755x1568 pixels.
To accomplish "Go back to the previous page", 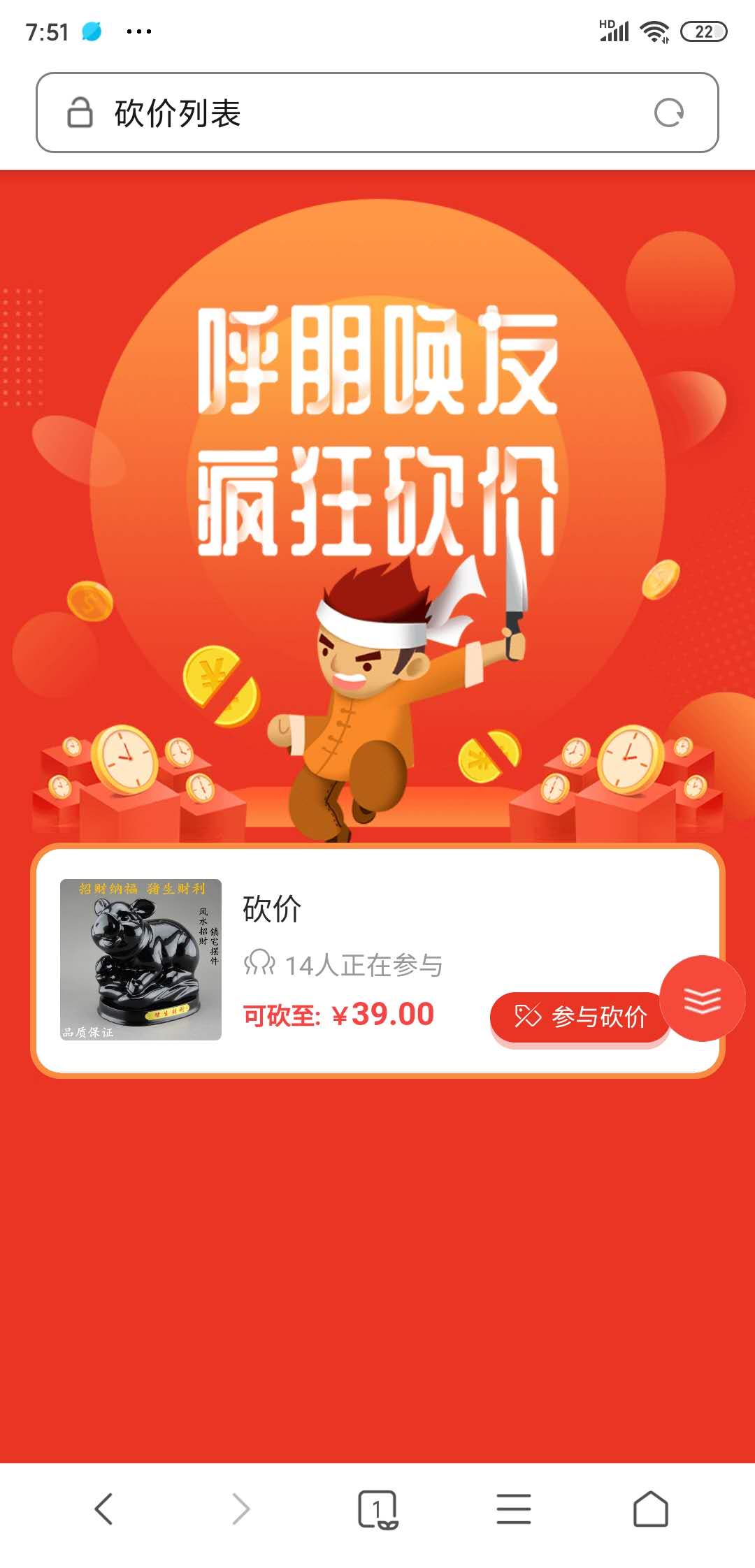I will tap(103, 1509).
